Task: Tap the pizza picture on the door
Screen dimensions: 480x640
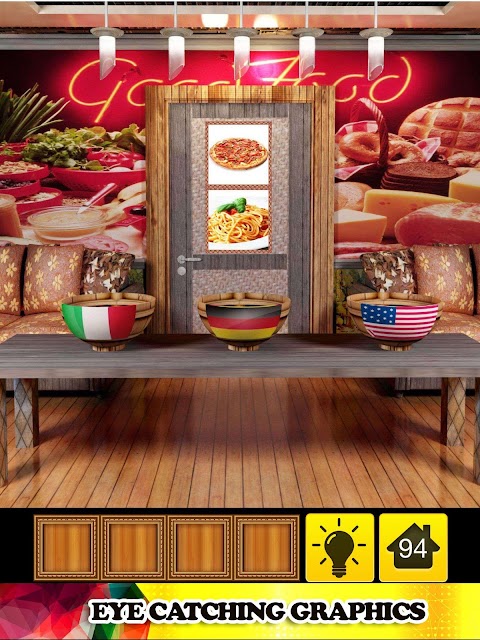Action: 239,155
